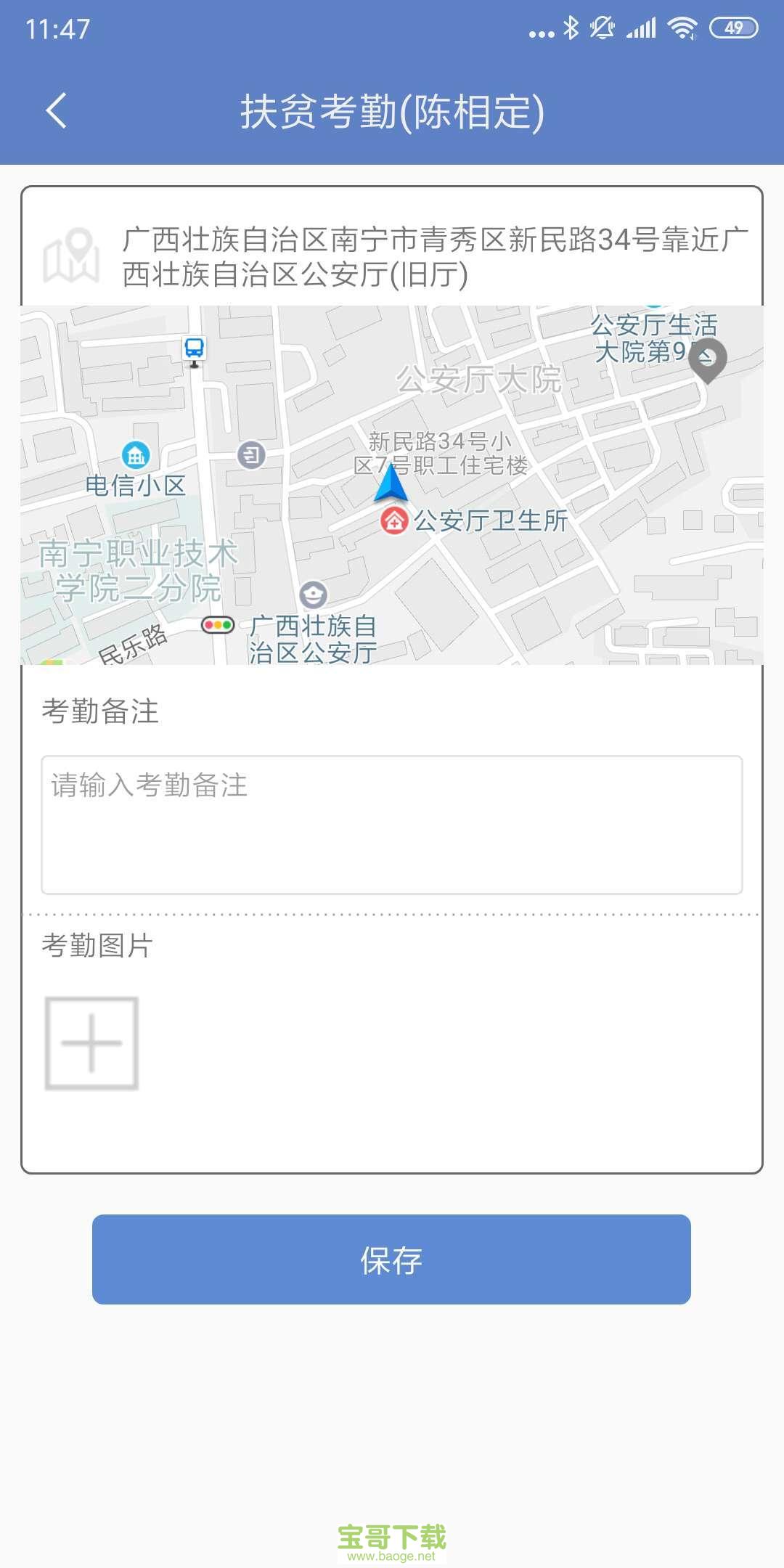Tap the 扶贫考勤(陈相定) title bar
This screenshot has height=1568, width=784.
pyautogui.click(x=392, y=110)
